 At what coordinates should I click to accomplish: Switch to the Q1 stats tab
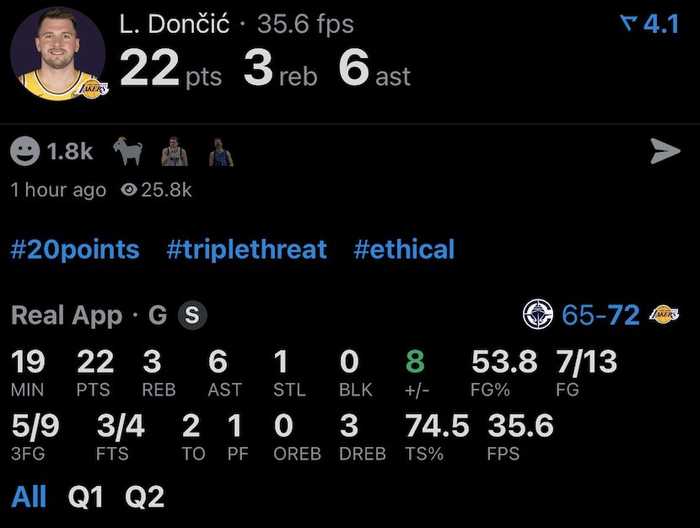[86, 497]
